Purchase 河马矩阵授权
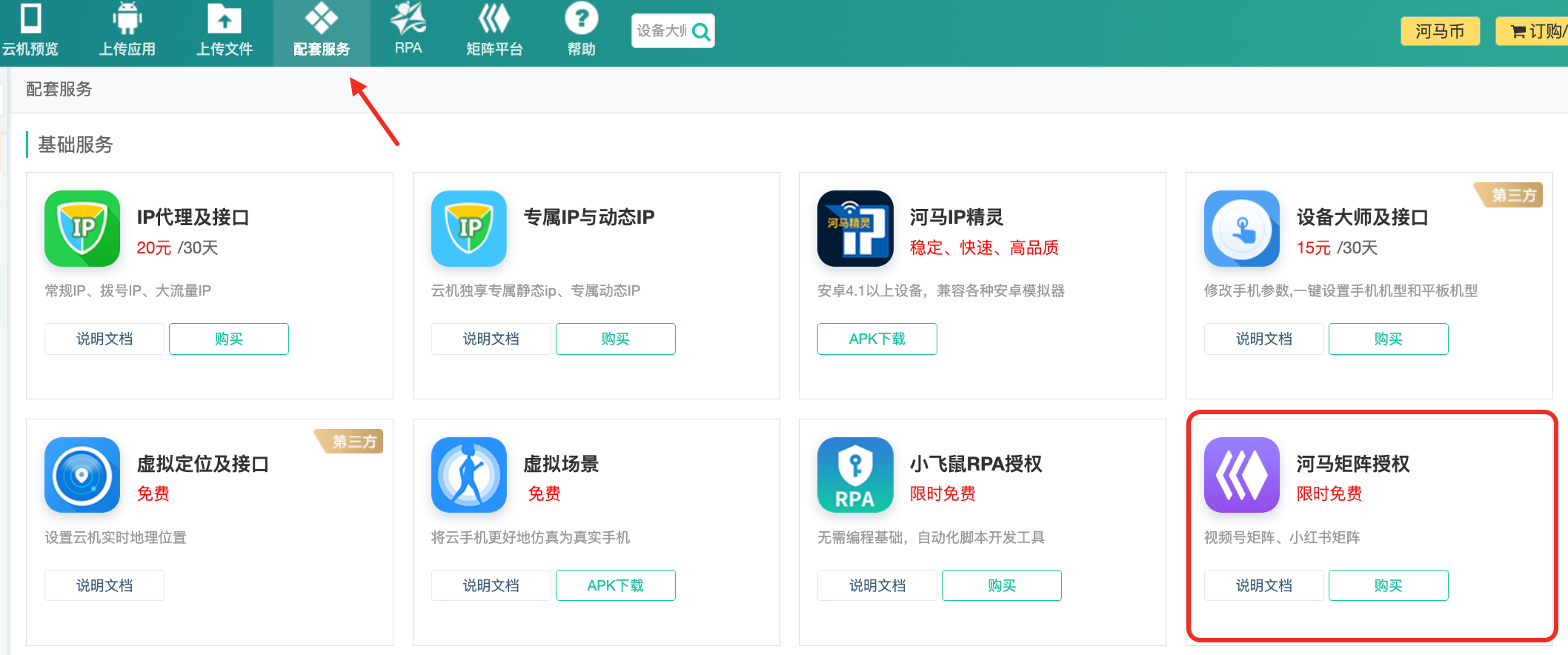The width and height of the screenshot is (1568, 655). click(1388, 585)
